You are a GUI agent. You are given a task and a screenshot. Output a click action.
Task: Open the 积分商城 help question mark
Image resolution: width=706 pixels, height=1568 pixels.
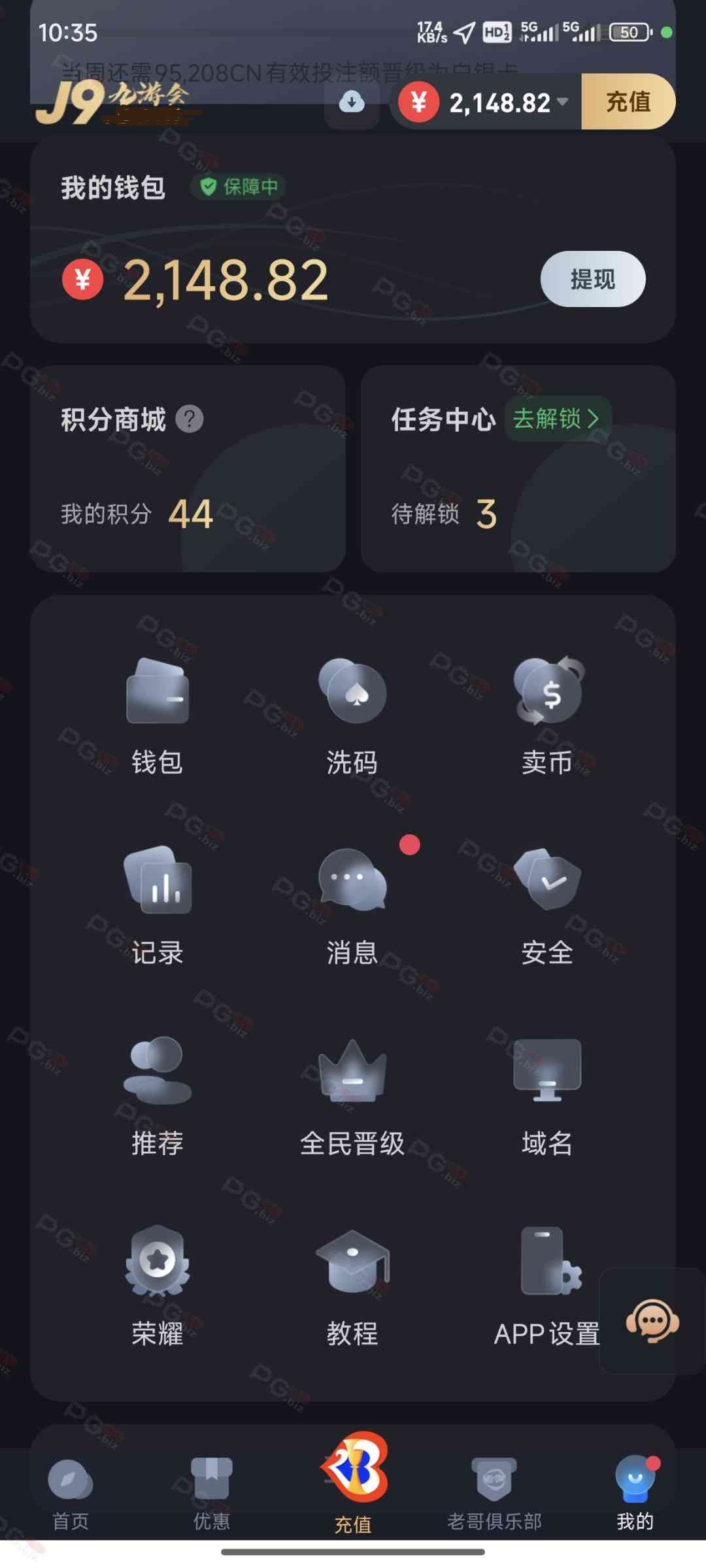[190, 419]
